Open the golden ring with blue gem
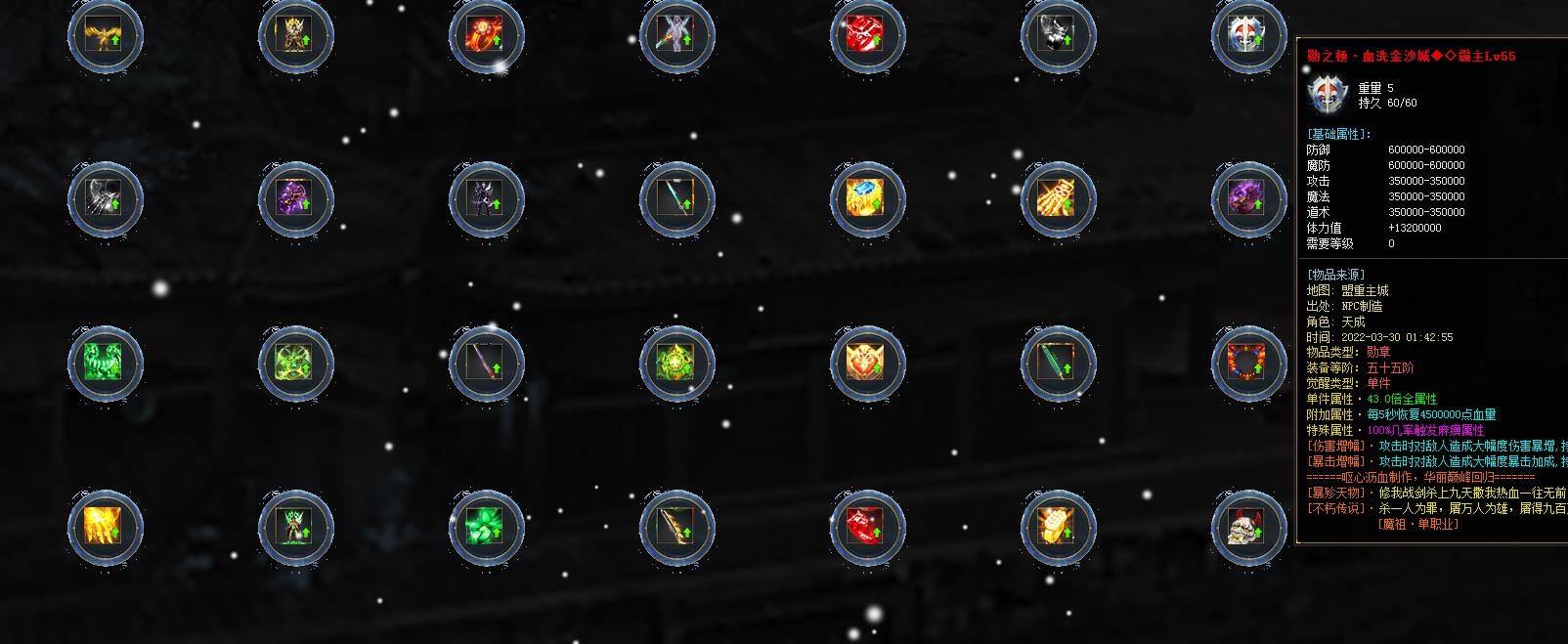Screen dimensions: 1568x644 click(868, 198)
